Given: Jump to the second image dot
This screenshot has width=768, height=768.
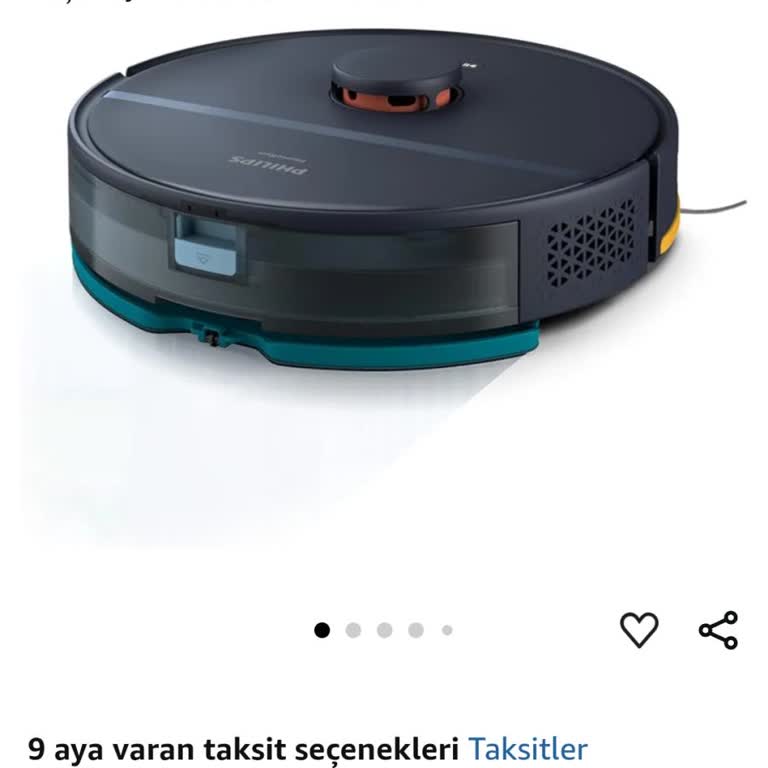Looking at the screenshot, I should (353, 630).
